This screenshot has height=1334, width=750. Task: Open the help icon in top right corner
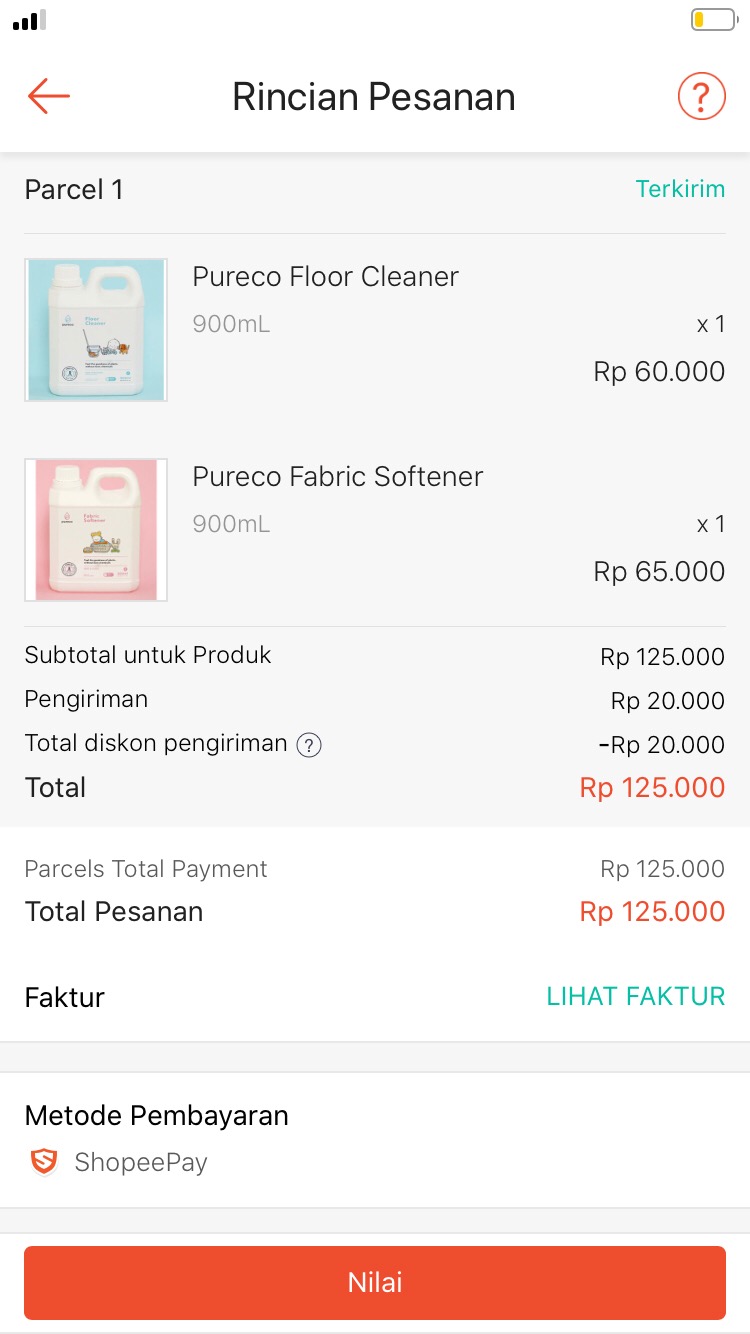[x=701, y=96]
